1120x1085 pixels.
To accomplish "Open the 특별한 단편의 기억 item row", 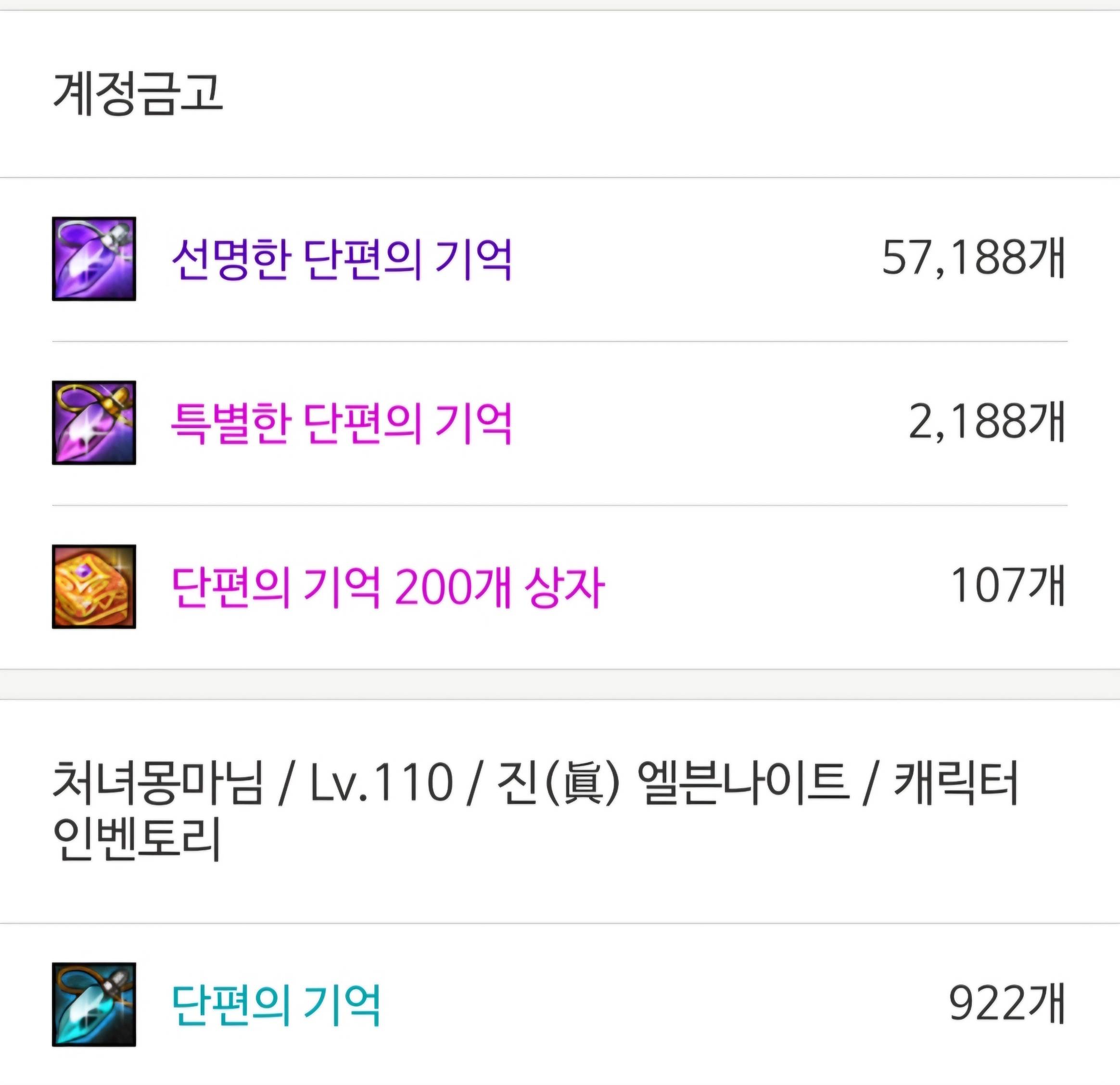I will click(342, 423).
